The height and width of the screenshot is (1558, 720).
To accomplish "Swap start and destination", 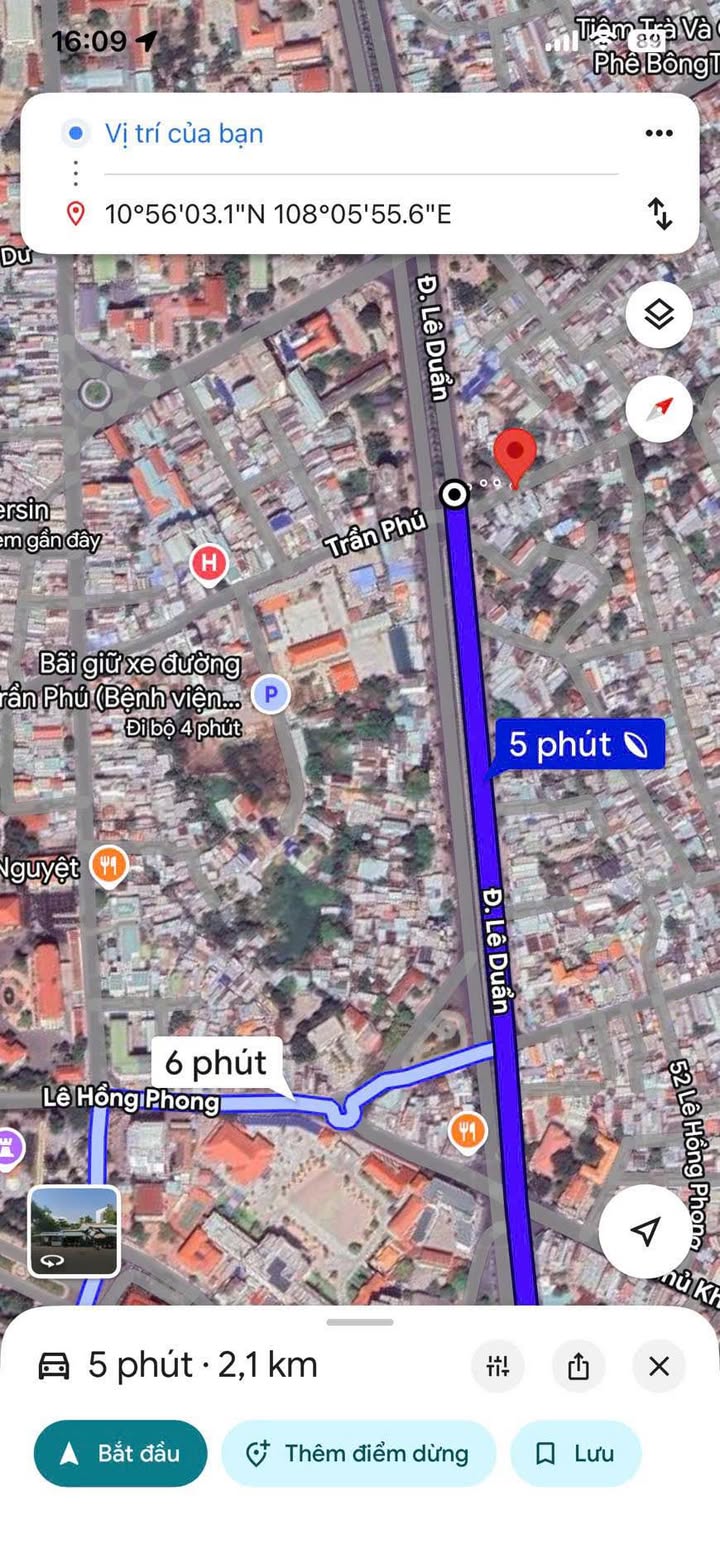I will tap(659, 213).
